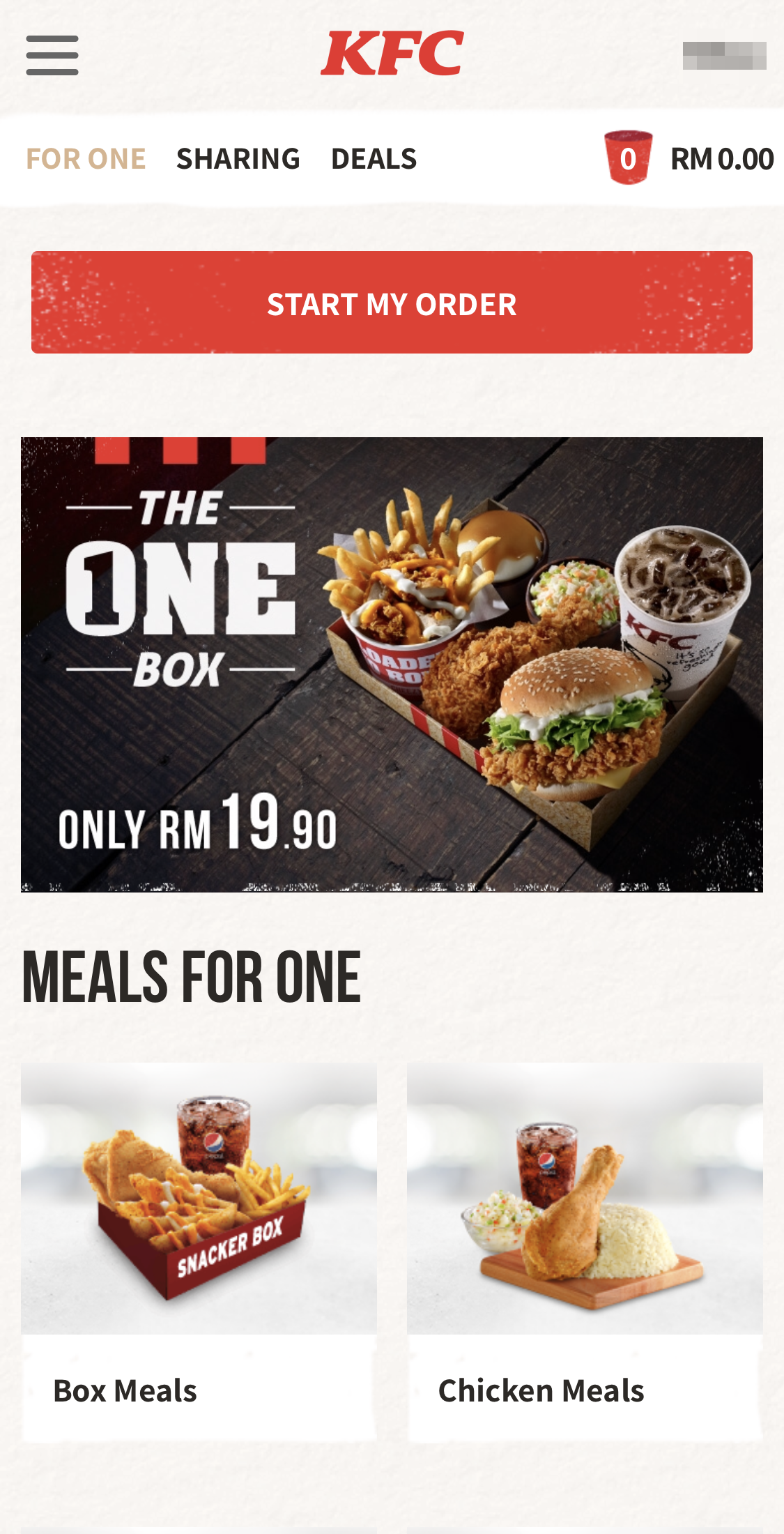Open the Chicken Meals category
The height and width of the screenshot is (1534, 784).
[585, 1252]
